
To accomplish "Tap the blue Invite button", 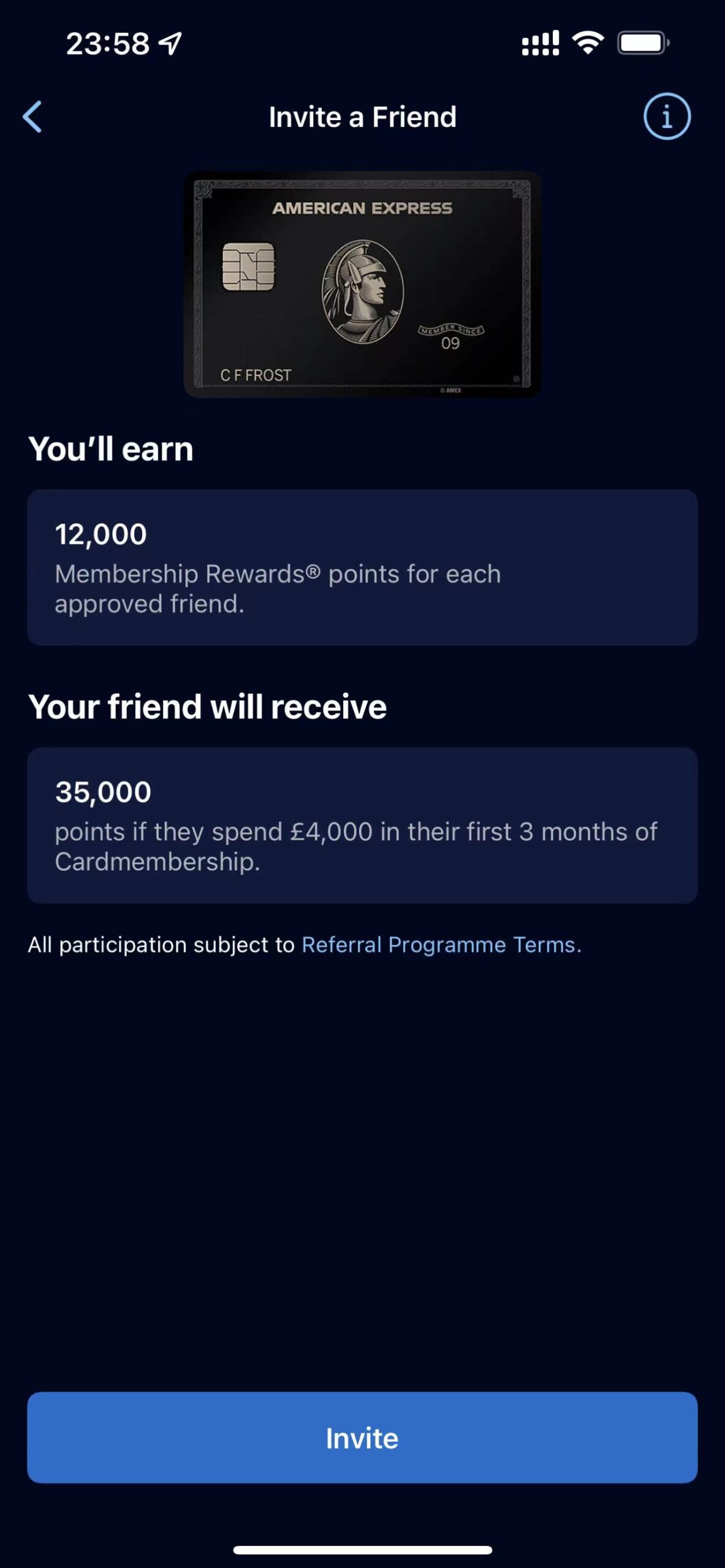I will [362, 1438].
